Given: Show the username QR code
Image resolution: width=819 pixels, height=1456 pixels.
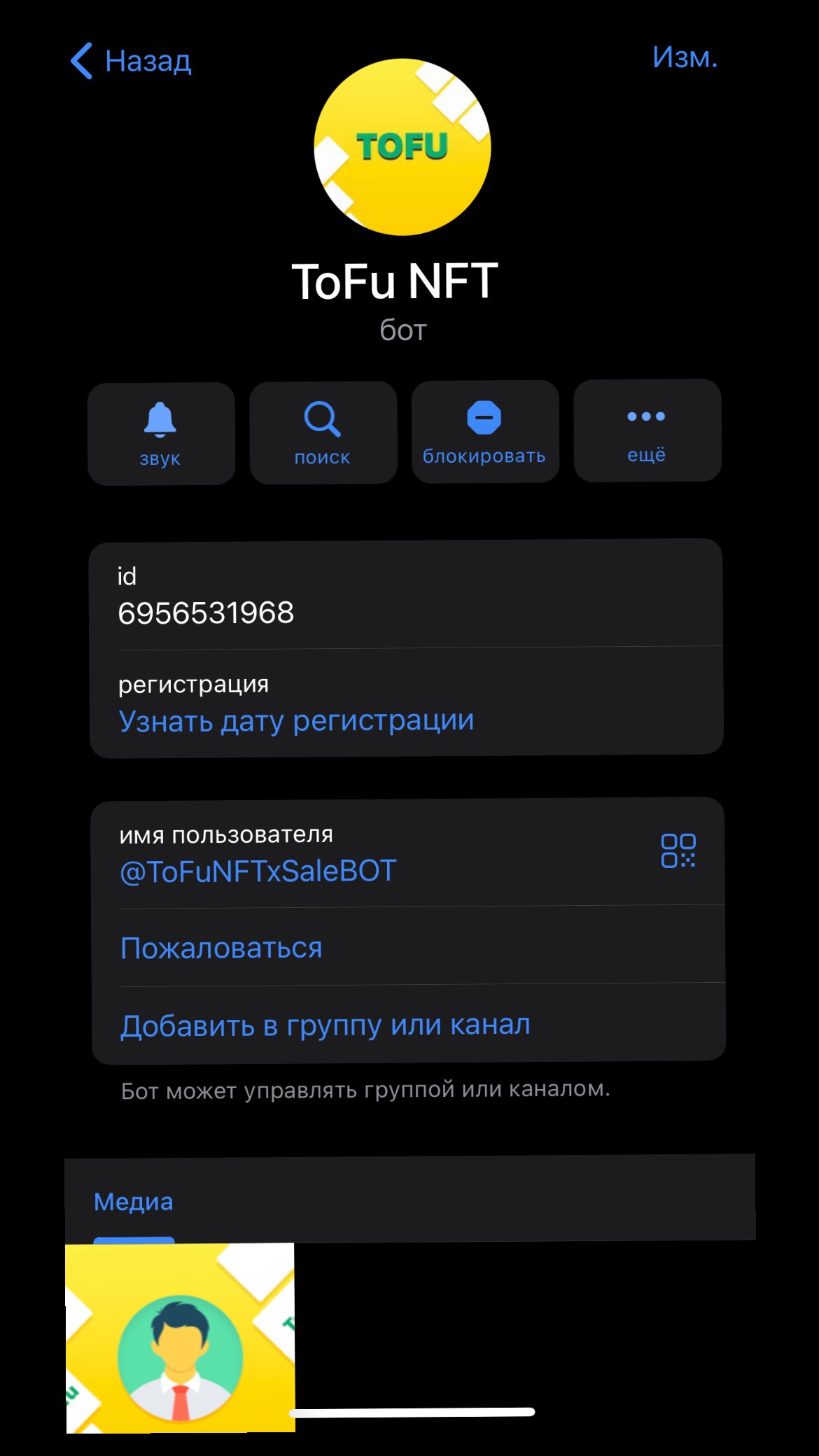Looking at the screenshot, I should (x=678, y=850).
